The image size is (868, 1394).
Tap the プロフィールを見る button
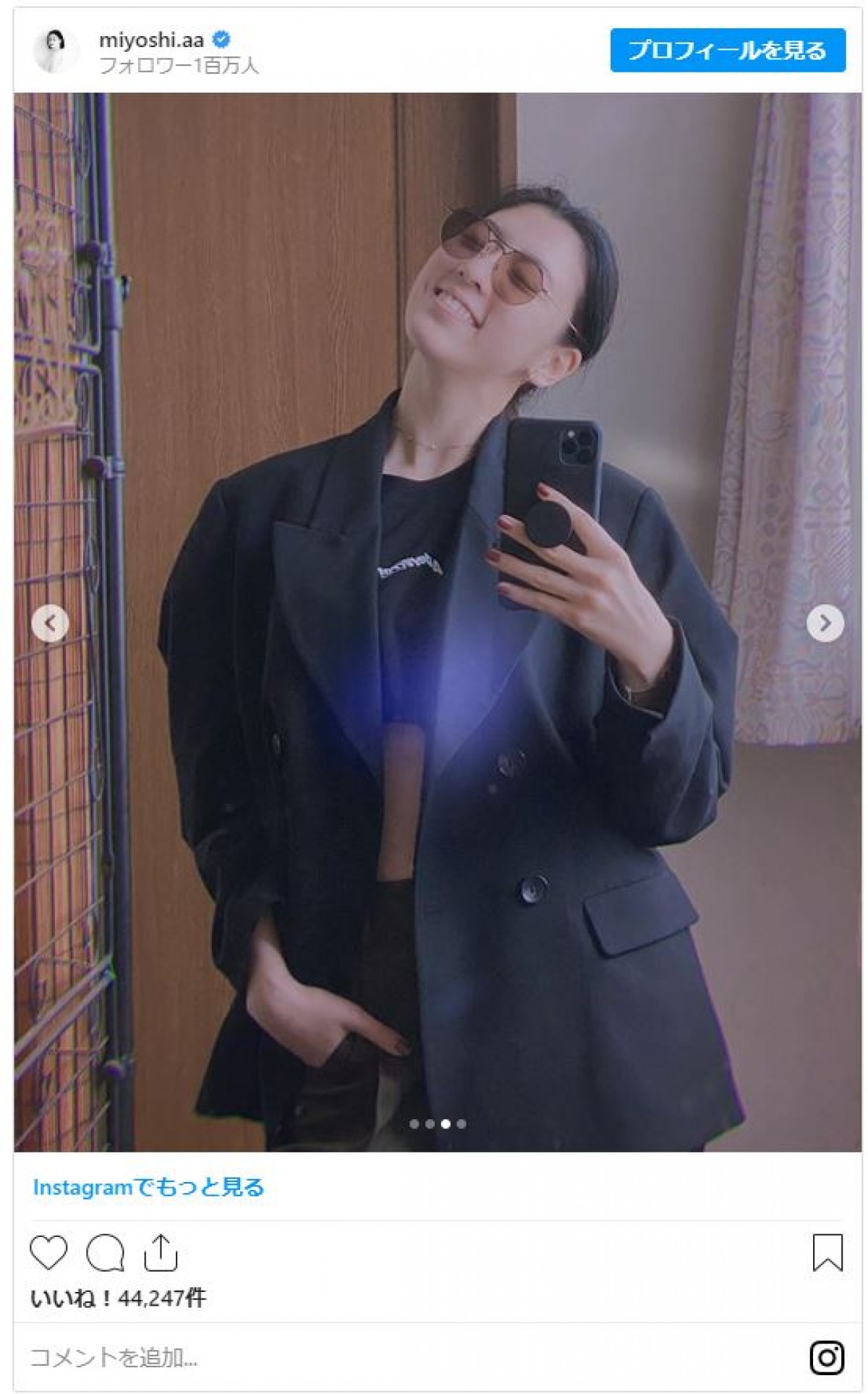pos(727,51)
